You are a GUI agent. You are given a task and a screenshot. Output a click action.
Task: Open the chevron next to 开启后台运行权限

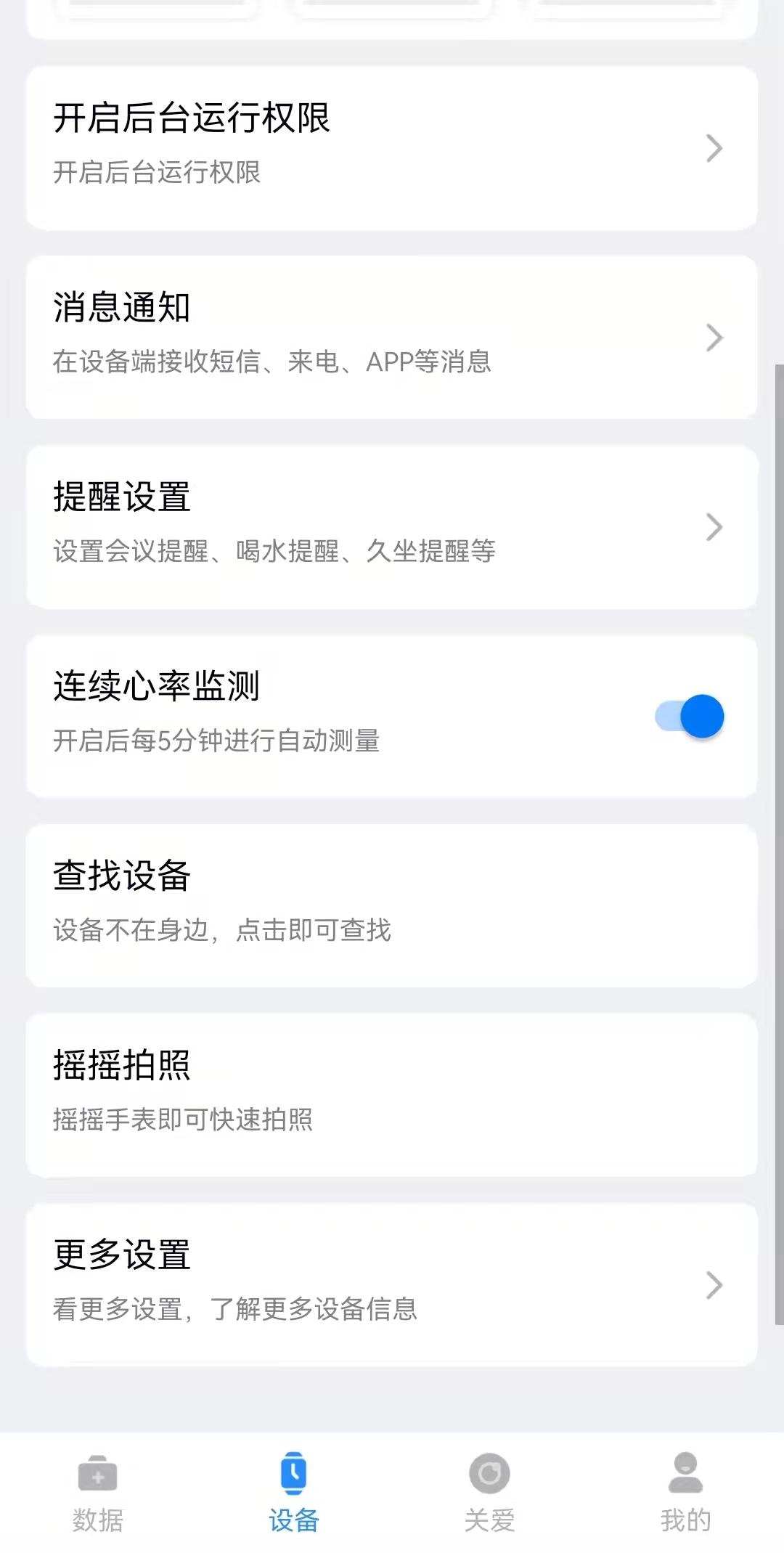pos(714,149)
